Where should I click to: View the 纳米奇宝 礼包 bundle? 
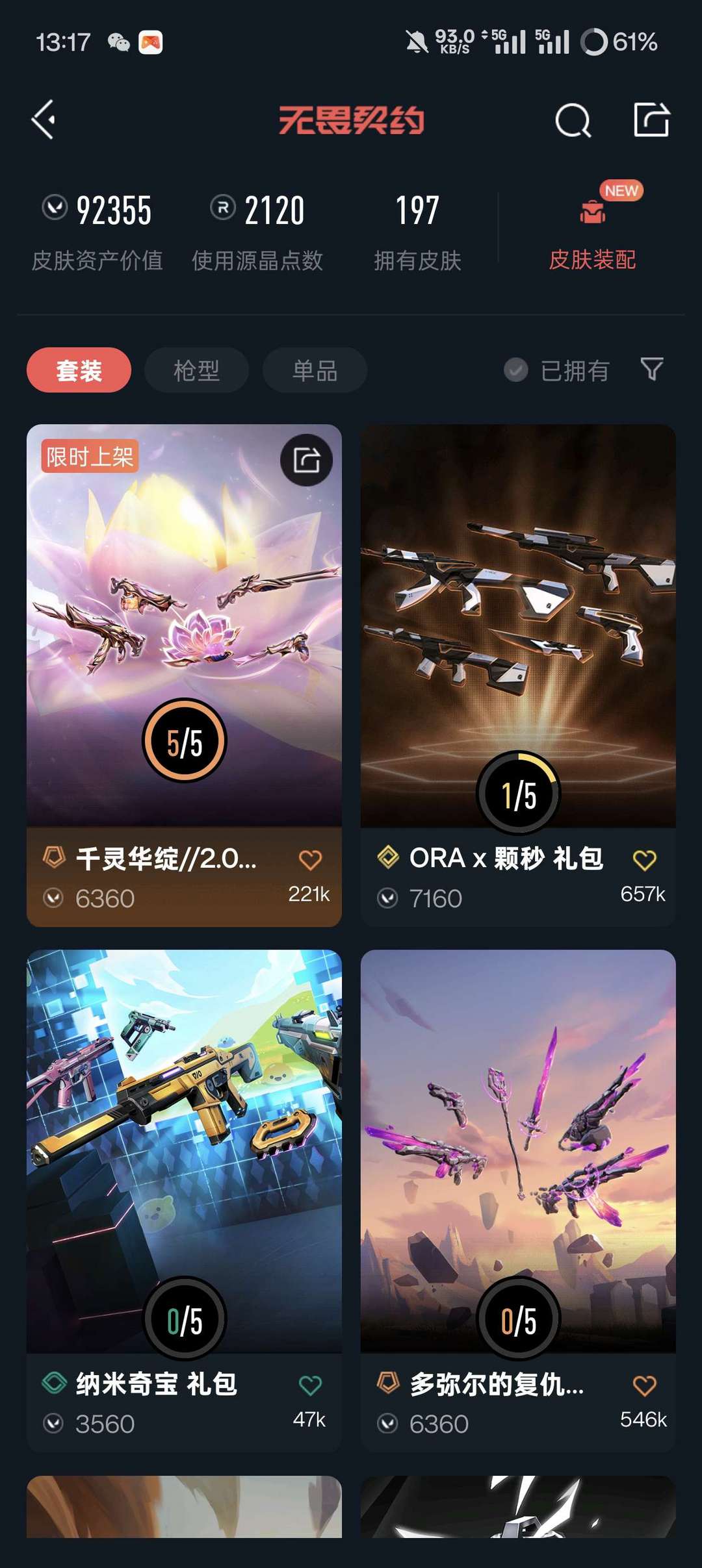pos(184,1150)
